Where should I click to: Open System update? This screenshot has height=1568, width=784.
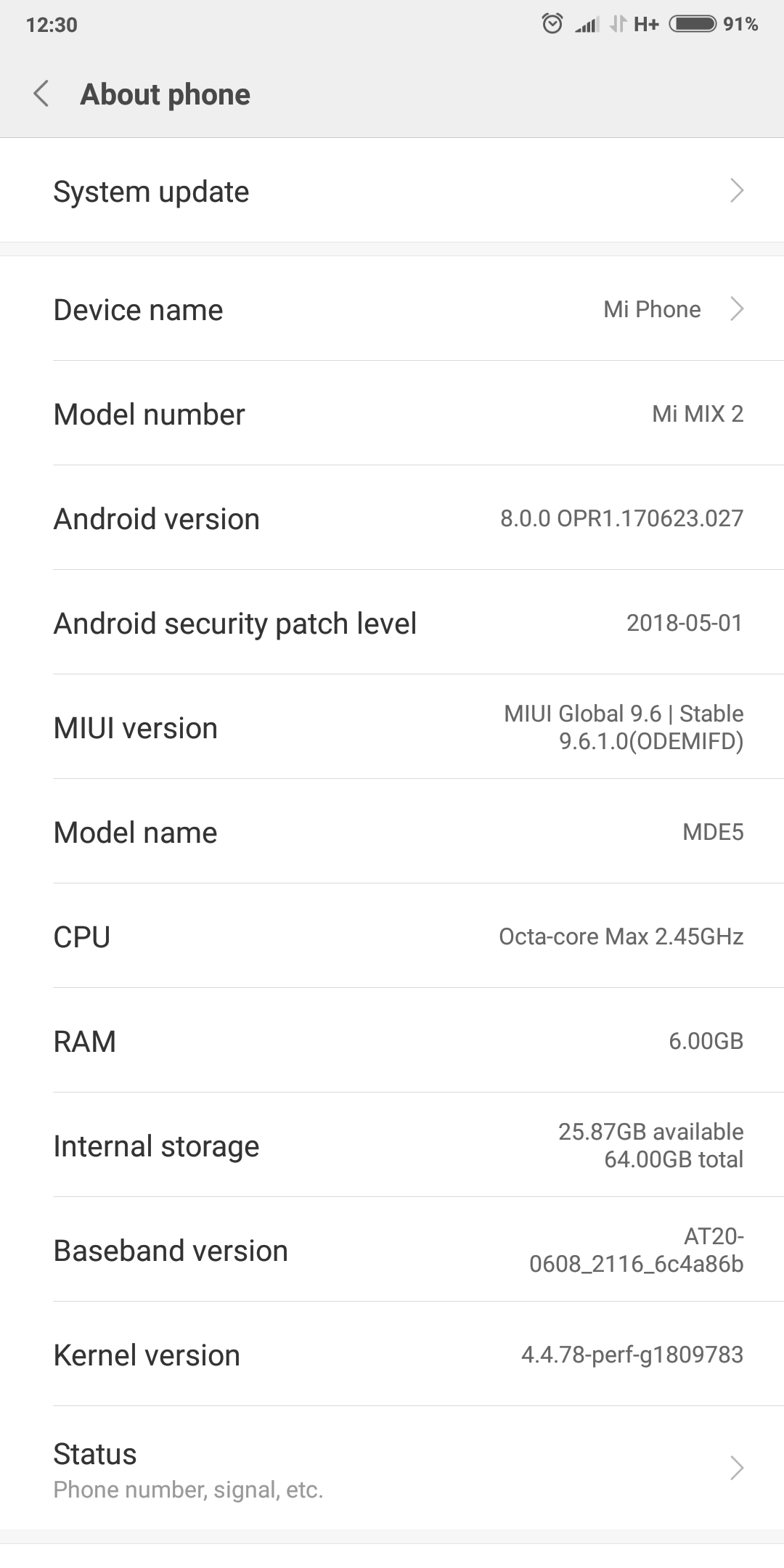pyautogui.click(x=392, y=191)
